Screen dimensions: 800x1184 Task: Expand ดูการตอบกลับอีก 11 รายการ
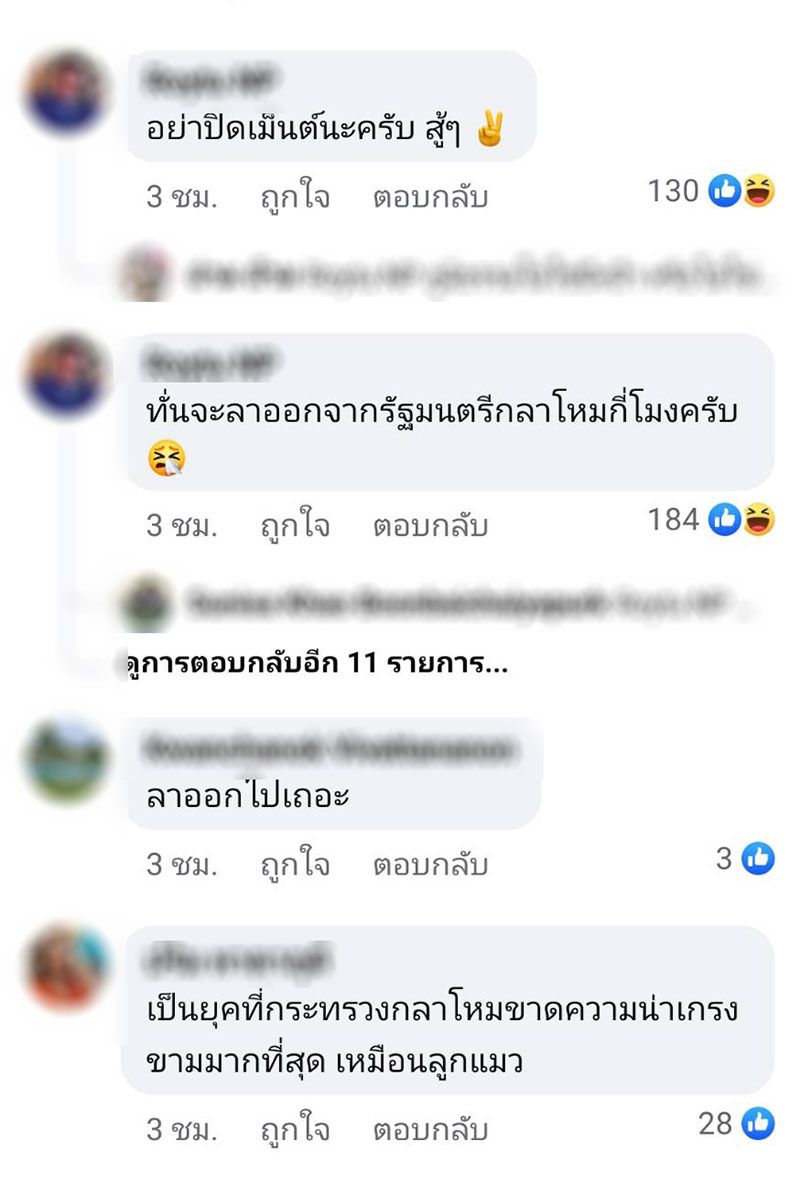318,664
